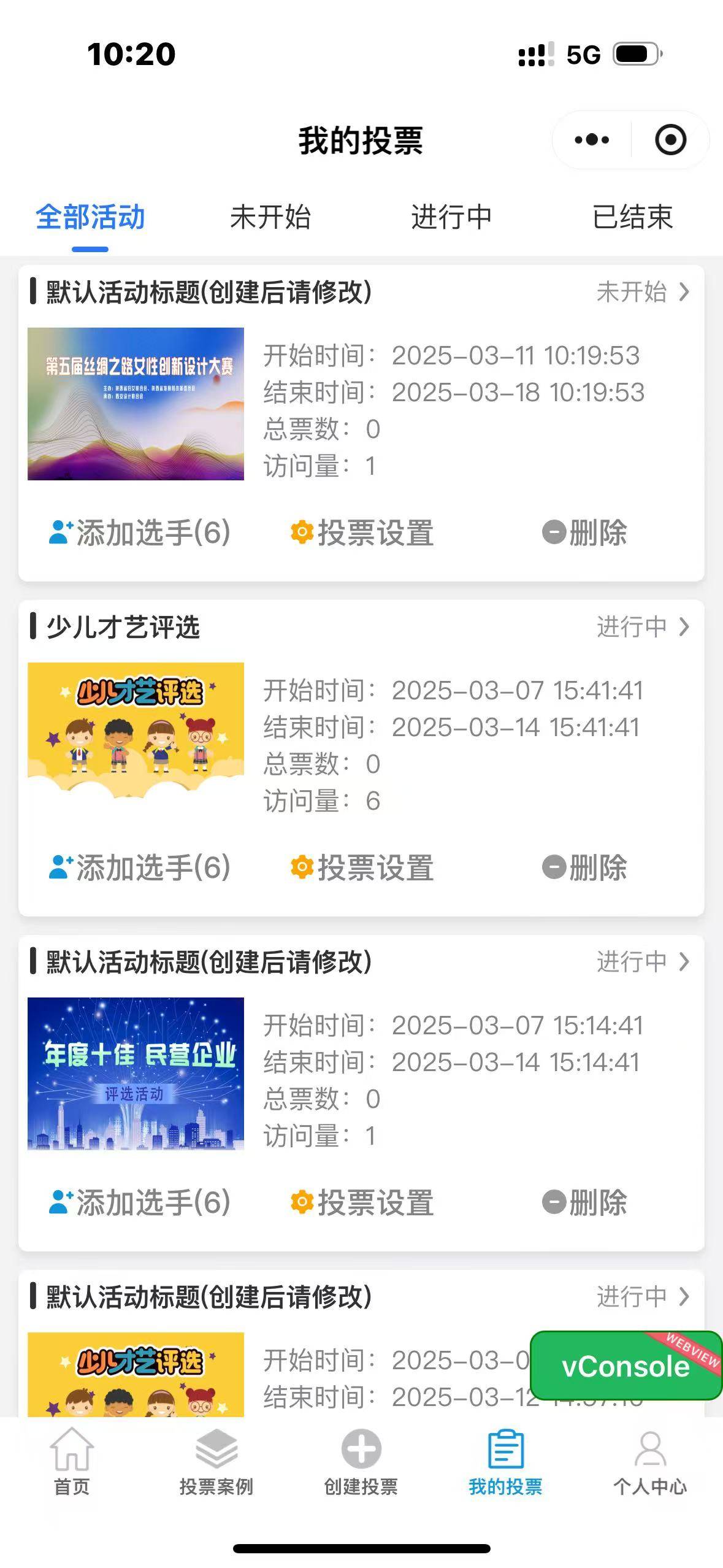Tap 创建投票 in the bottom bar

[361, 1461]
